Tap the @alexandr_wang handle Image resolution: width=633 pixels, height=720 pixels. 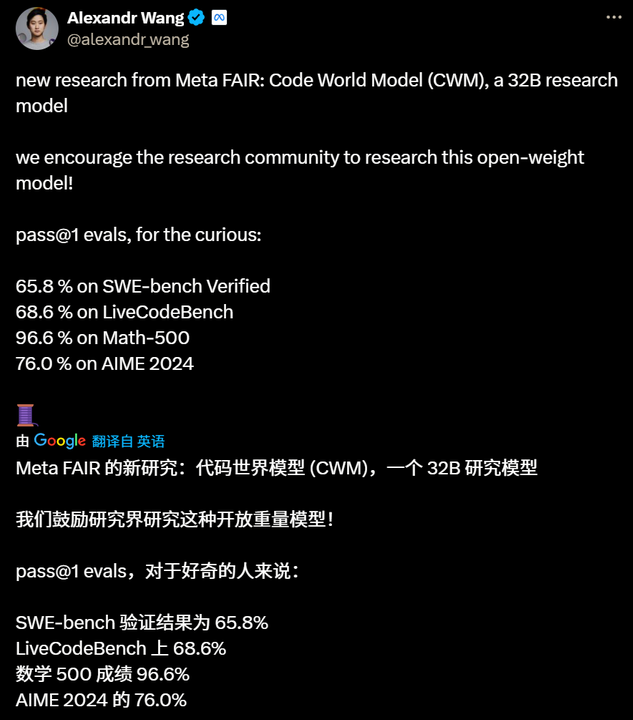127,40
